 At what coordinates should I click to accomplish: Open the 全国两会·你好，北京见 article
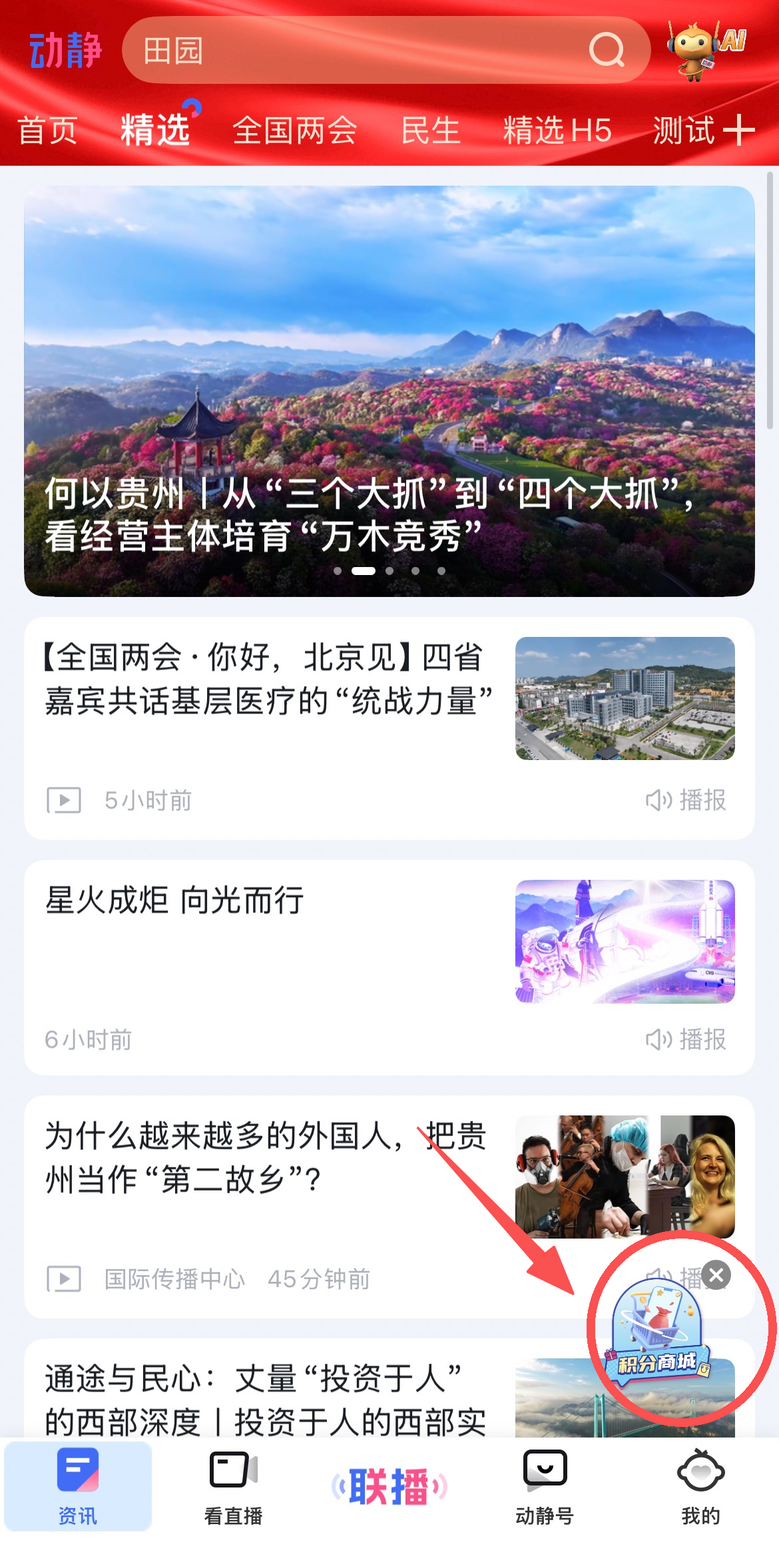266,679
